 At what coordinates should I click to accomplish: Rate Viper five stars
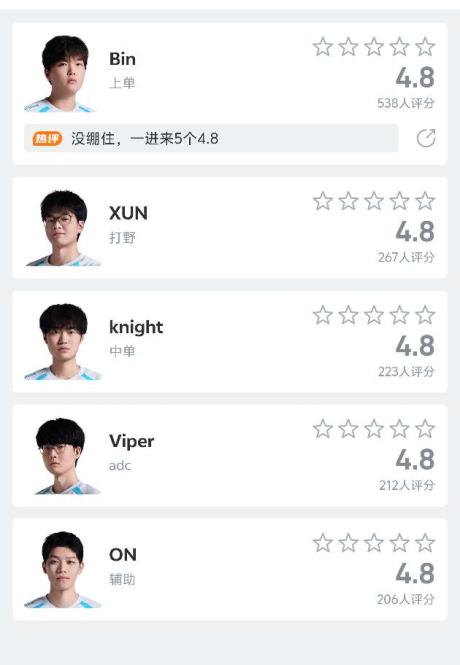pos(425,429)
